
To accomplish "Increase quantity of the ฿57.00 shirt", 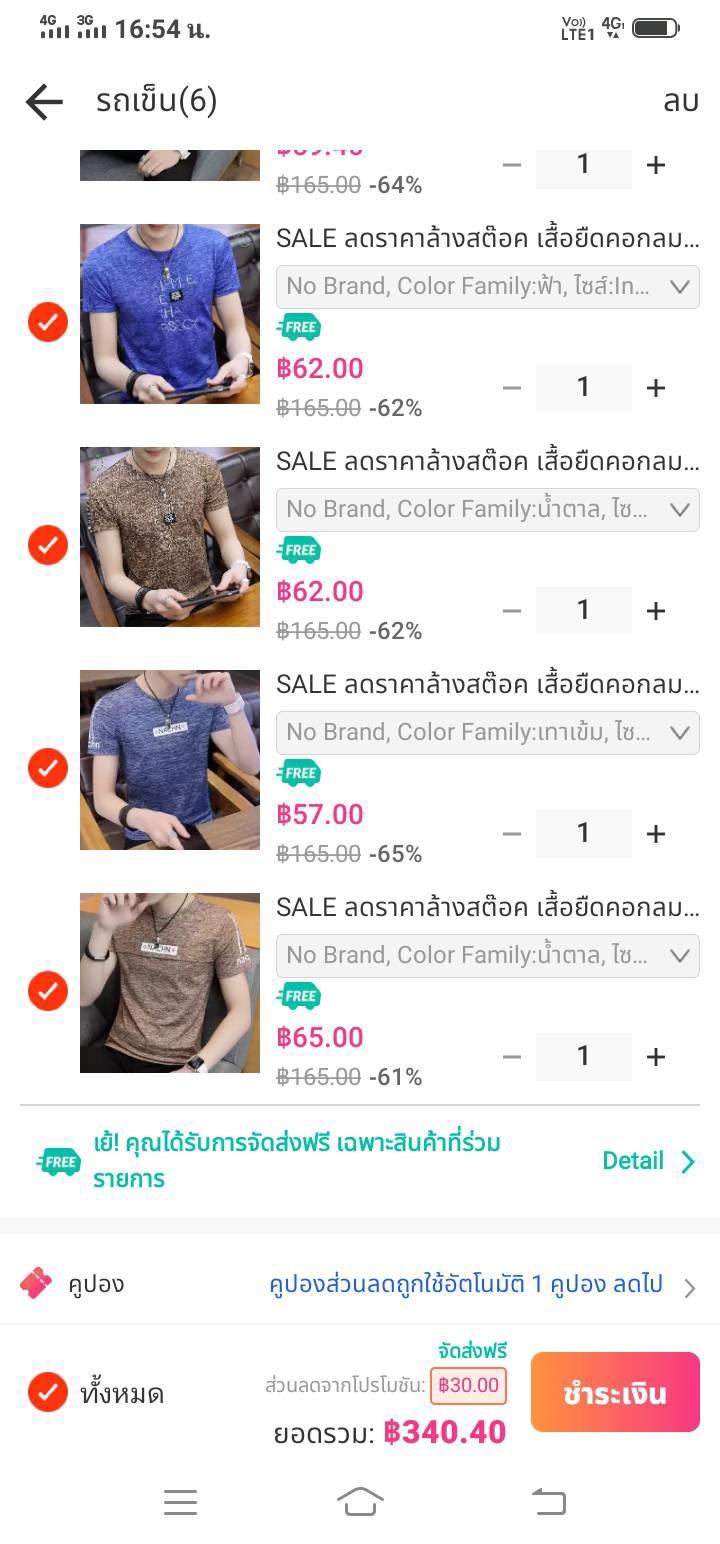I will (656, 834).
